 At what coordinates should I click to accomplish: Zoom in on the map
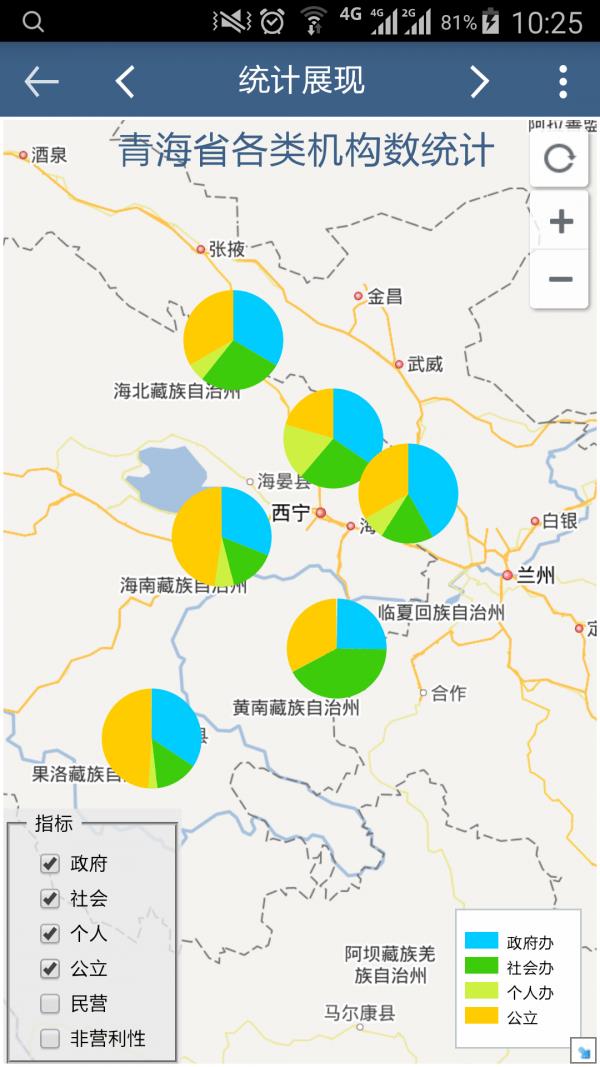click(x=560, y=221)
